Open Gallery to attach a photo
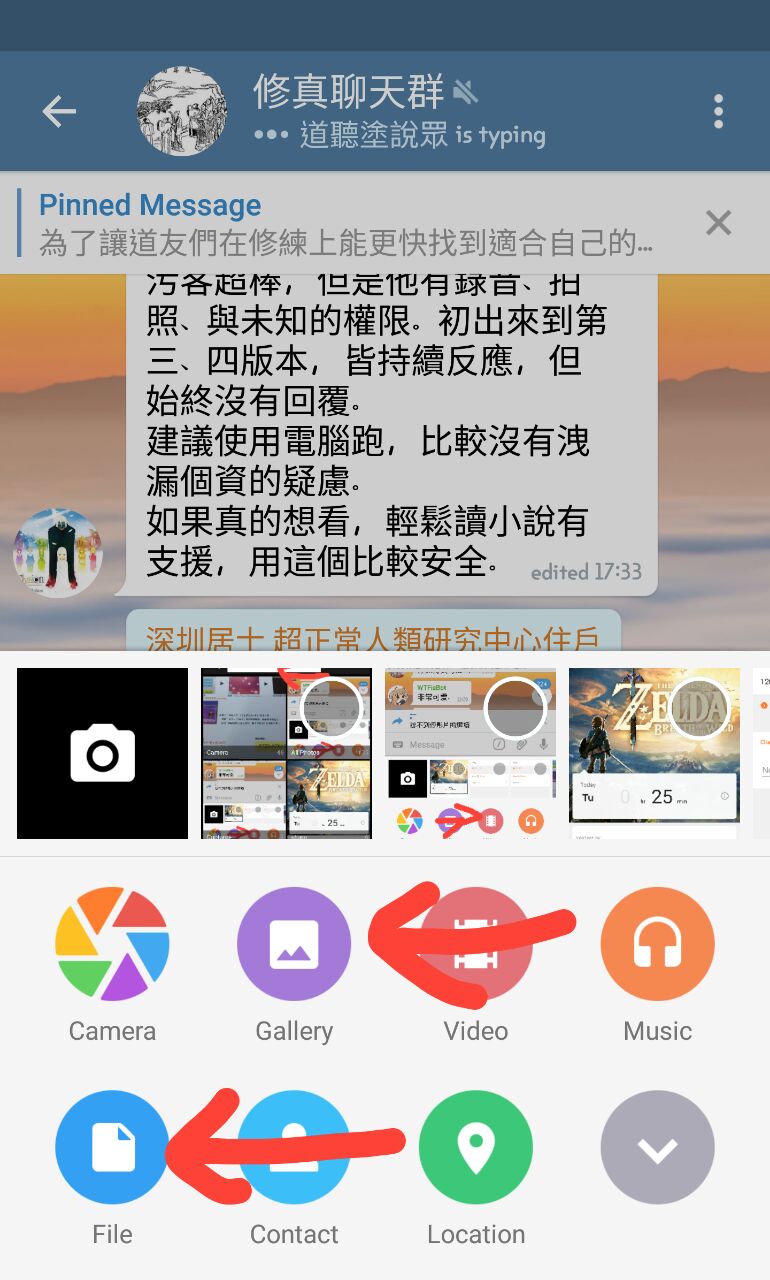 (294, 944)
